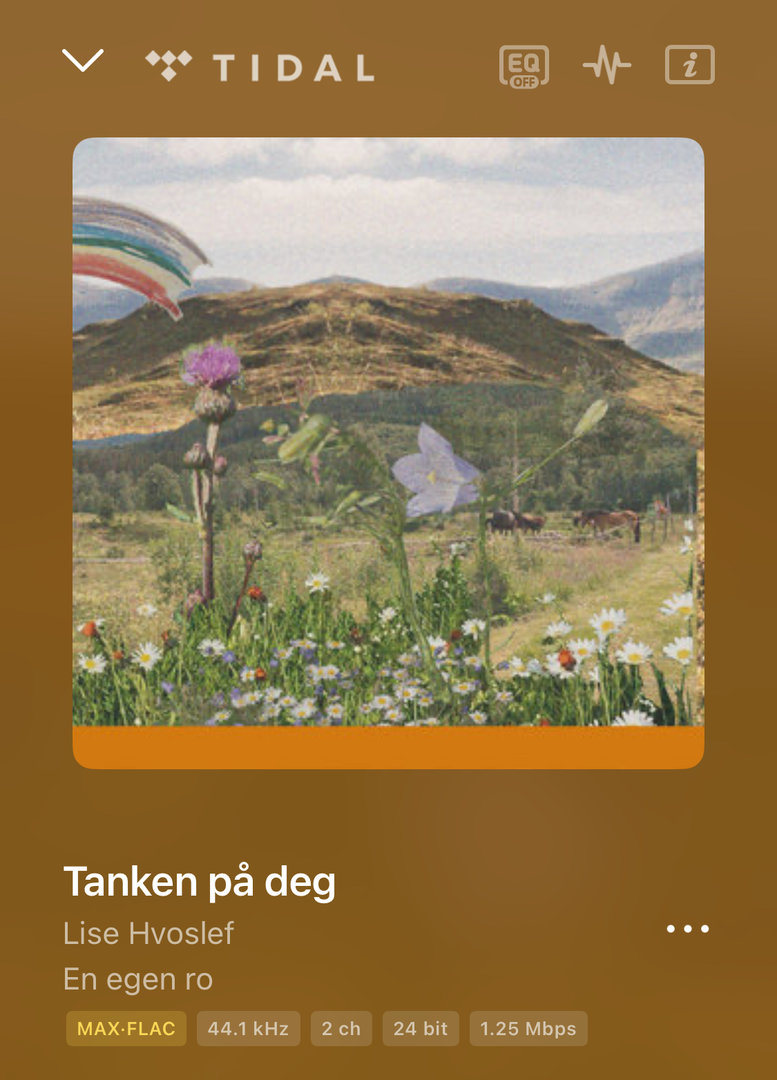This screenshot has width=777, height=1080.
Task: Open the album En egen ro
Action: [138, 978]
